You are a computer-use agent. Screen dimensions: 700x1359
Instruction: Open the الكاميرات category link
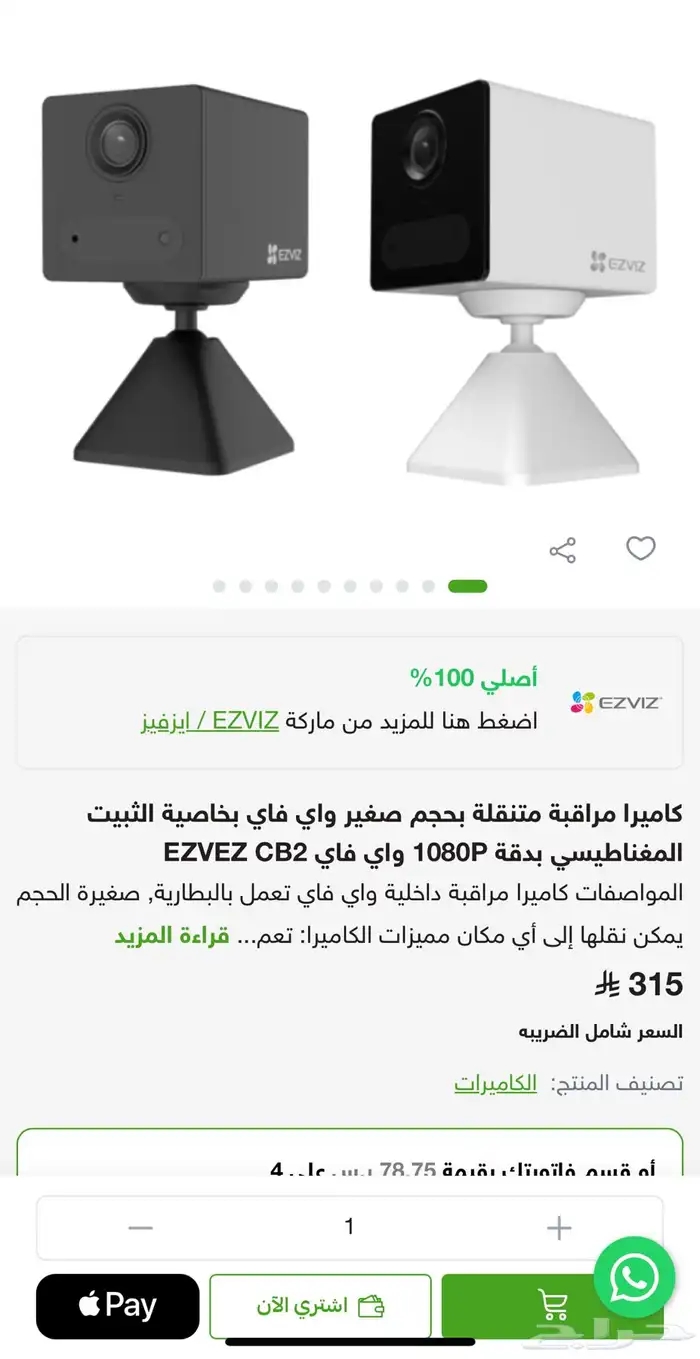click(495, 1082)
